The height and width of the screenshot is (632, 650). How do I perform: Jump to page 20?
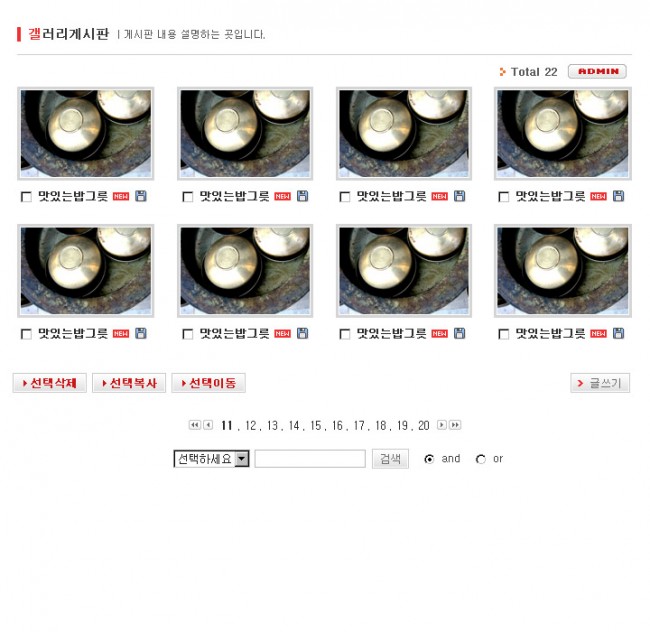point(424,426)
